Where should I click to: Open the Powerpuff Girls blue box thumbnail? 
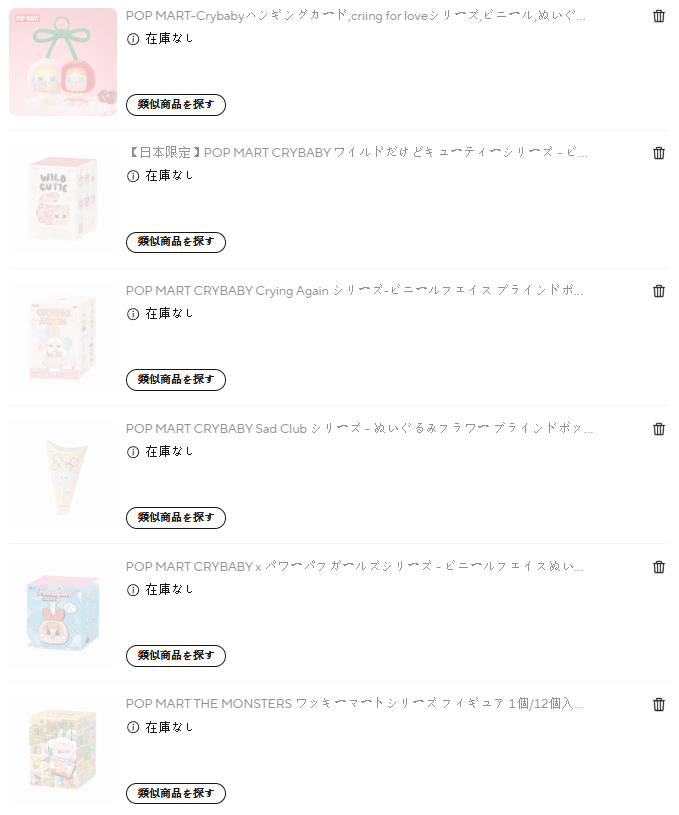[63, 613]
